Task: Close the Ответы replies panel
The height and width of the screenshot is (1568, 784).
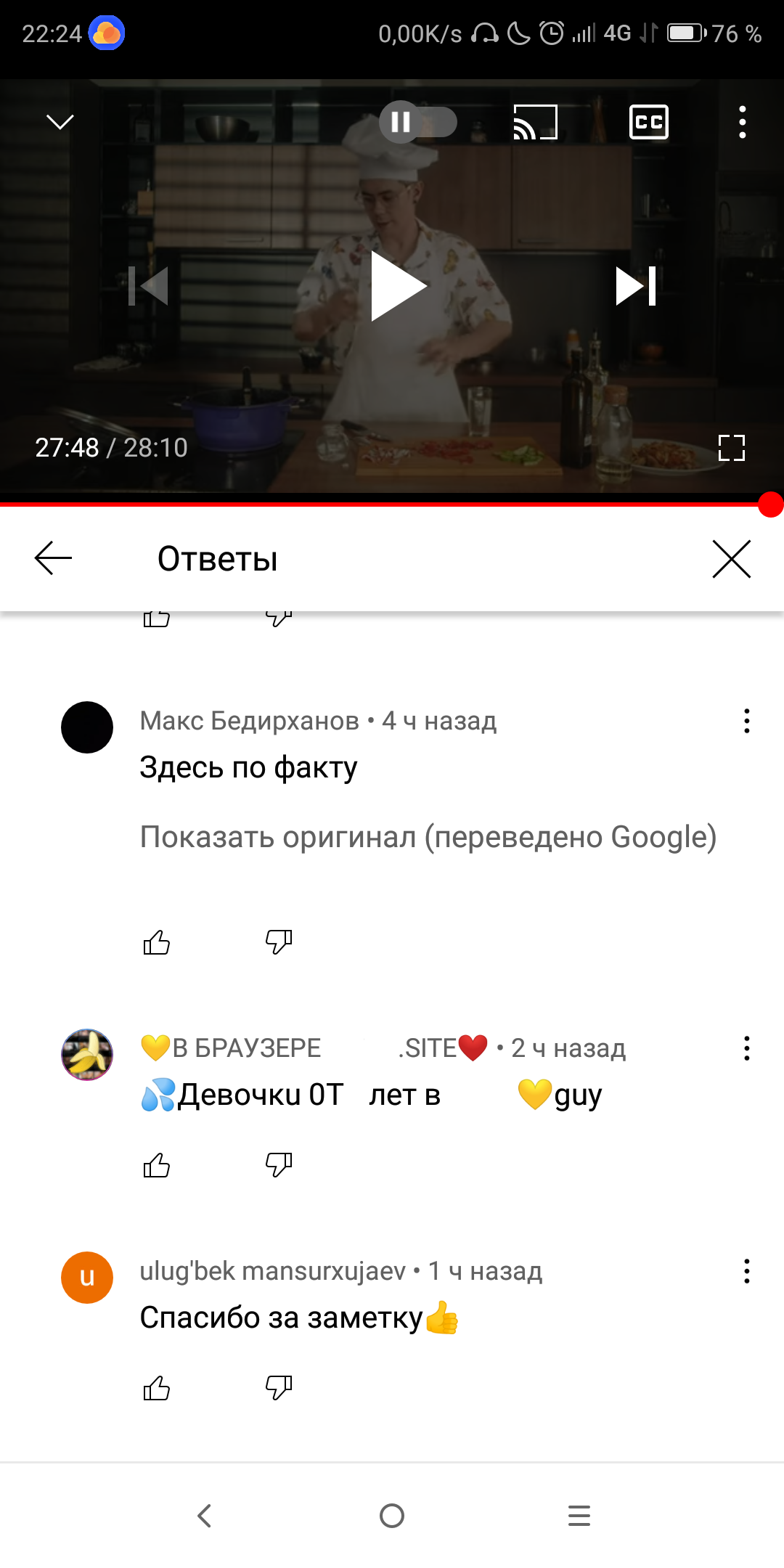Action: point(732,559)
